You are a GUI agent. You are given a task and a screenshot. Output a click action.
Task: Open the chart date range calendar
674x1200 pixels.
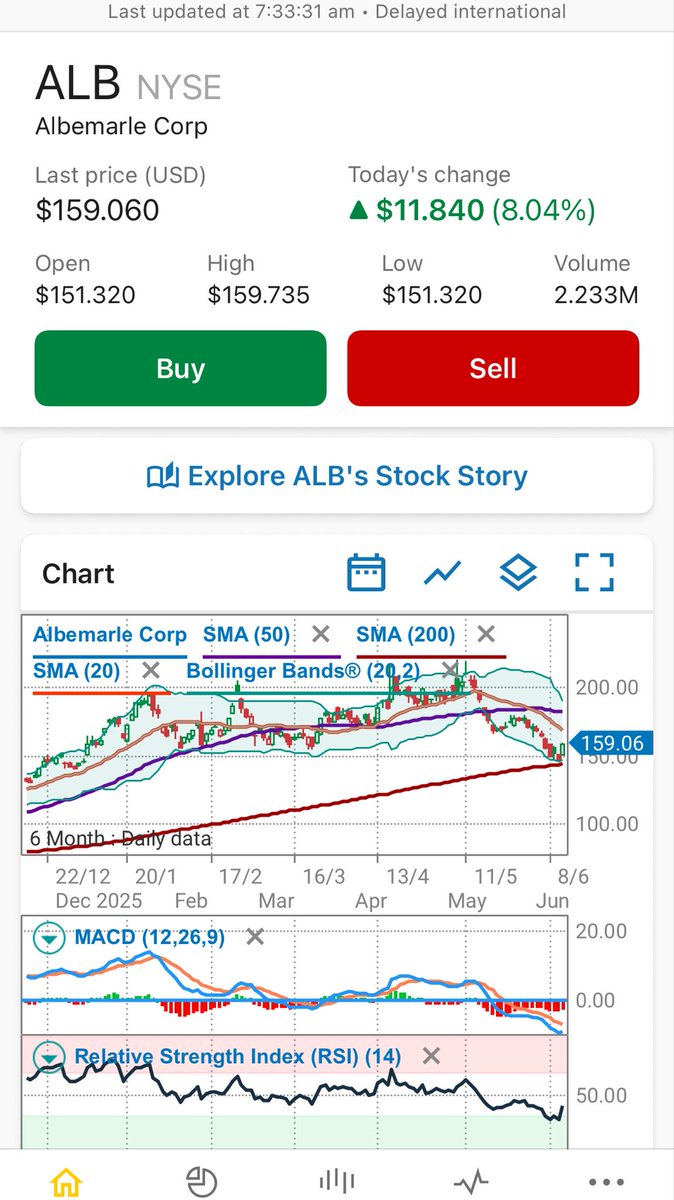point(366,573)
